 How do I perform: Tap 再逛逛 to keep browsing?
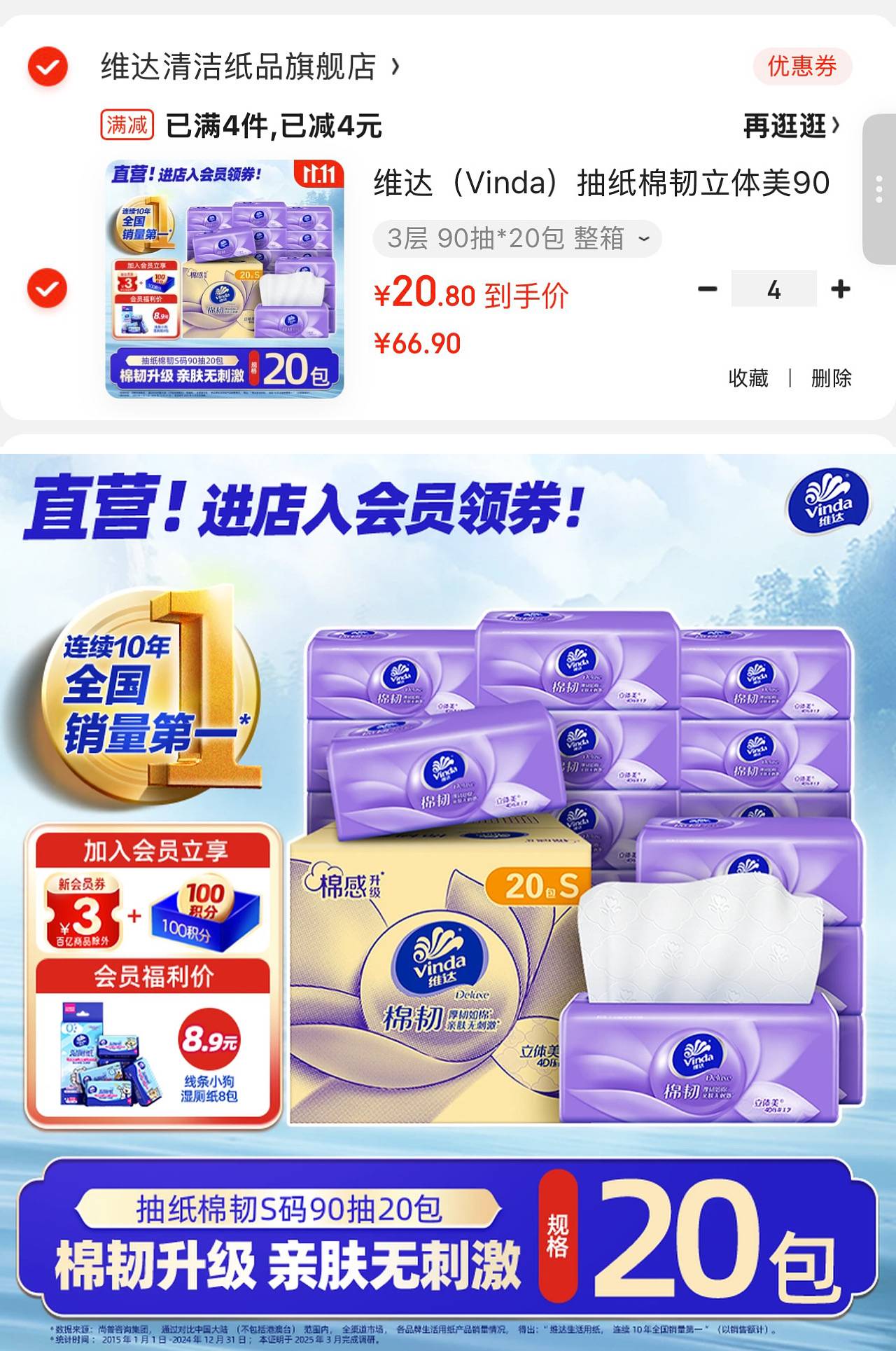click(x=790, y=127)
